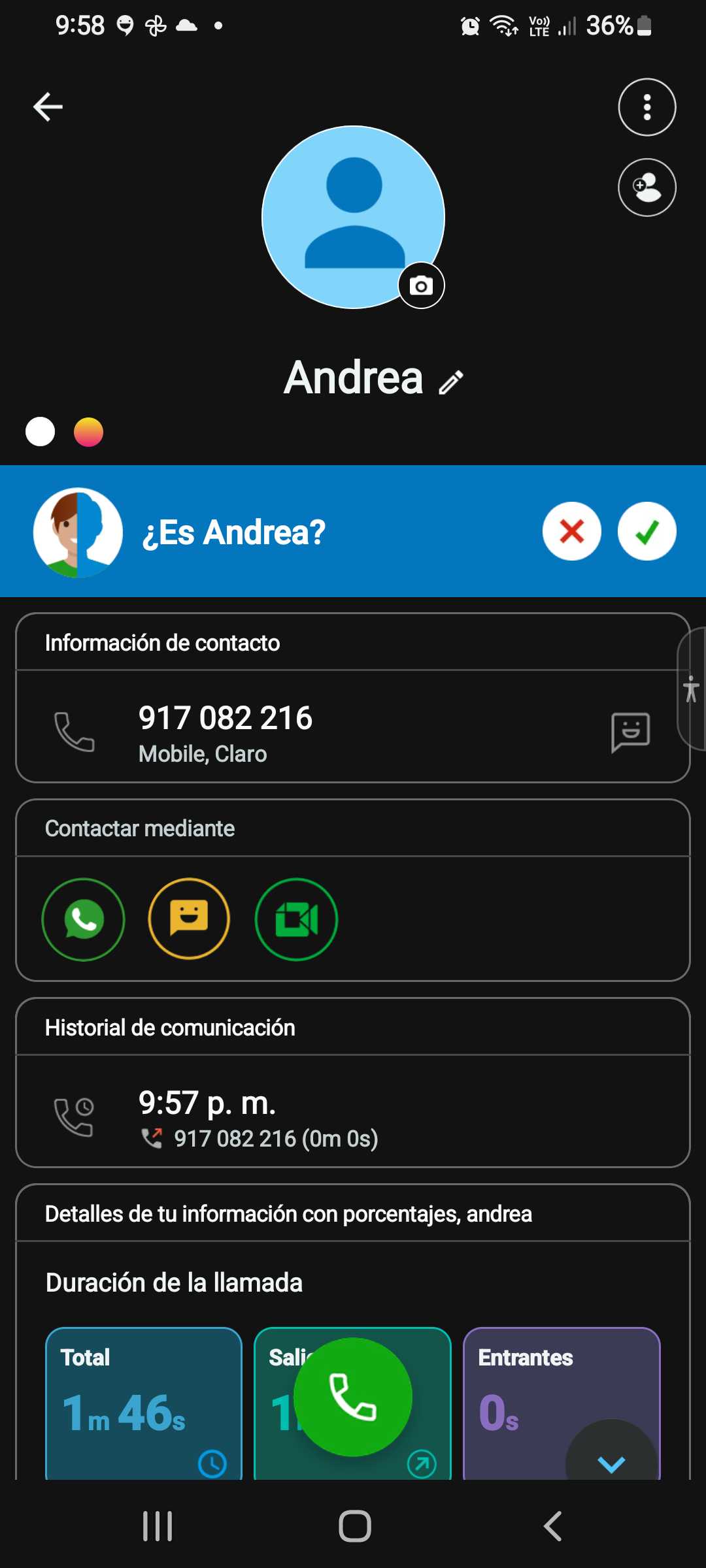
Task: Go to the home screen
Action: (x=354, y=1527)
